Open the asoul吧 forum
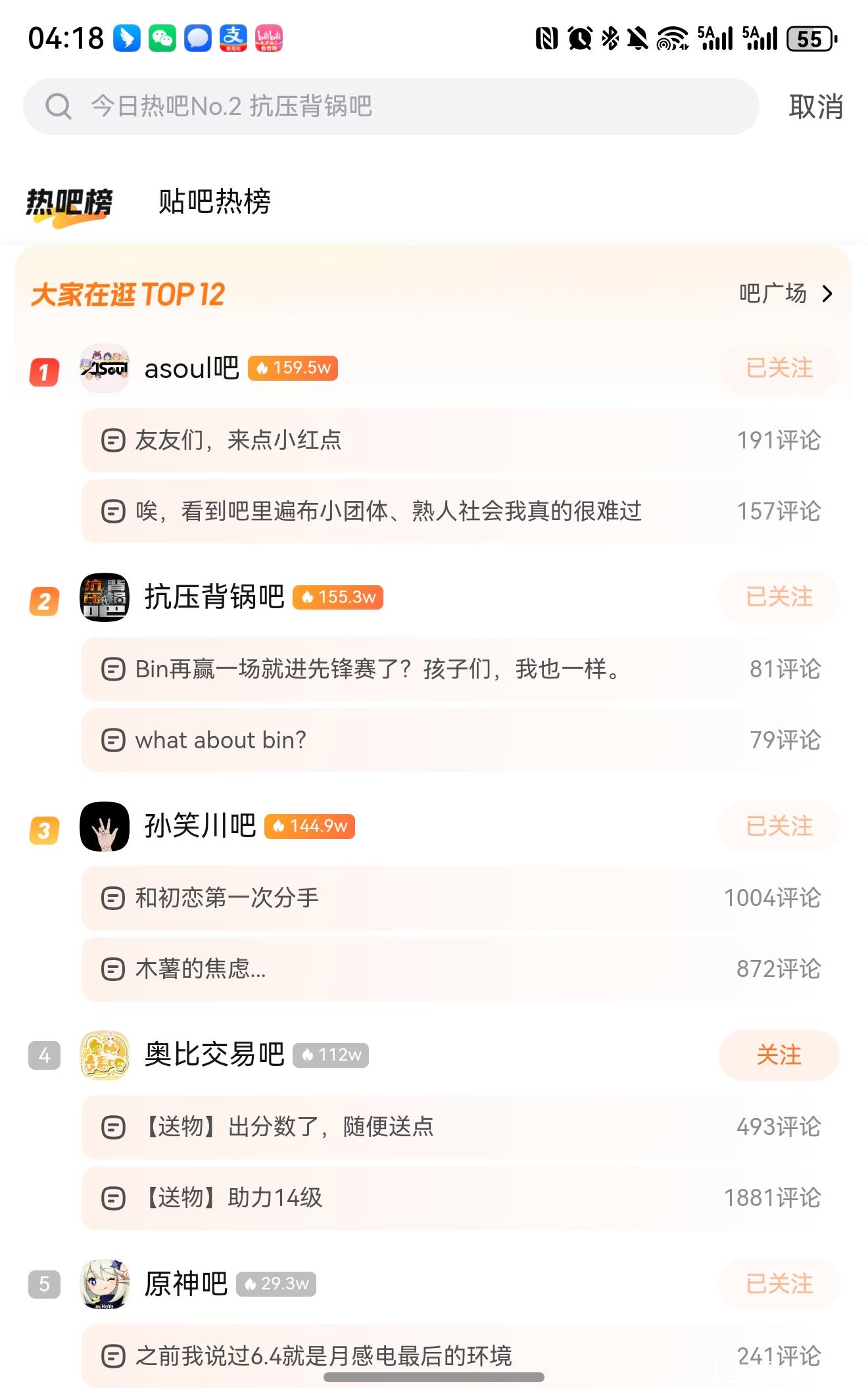This screenshot has height=1394, width=868. [x=191, y=368]
